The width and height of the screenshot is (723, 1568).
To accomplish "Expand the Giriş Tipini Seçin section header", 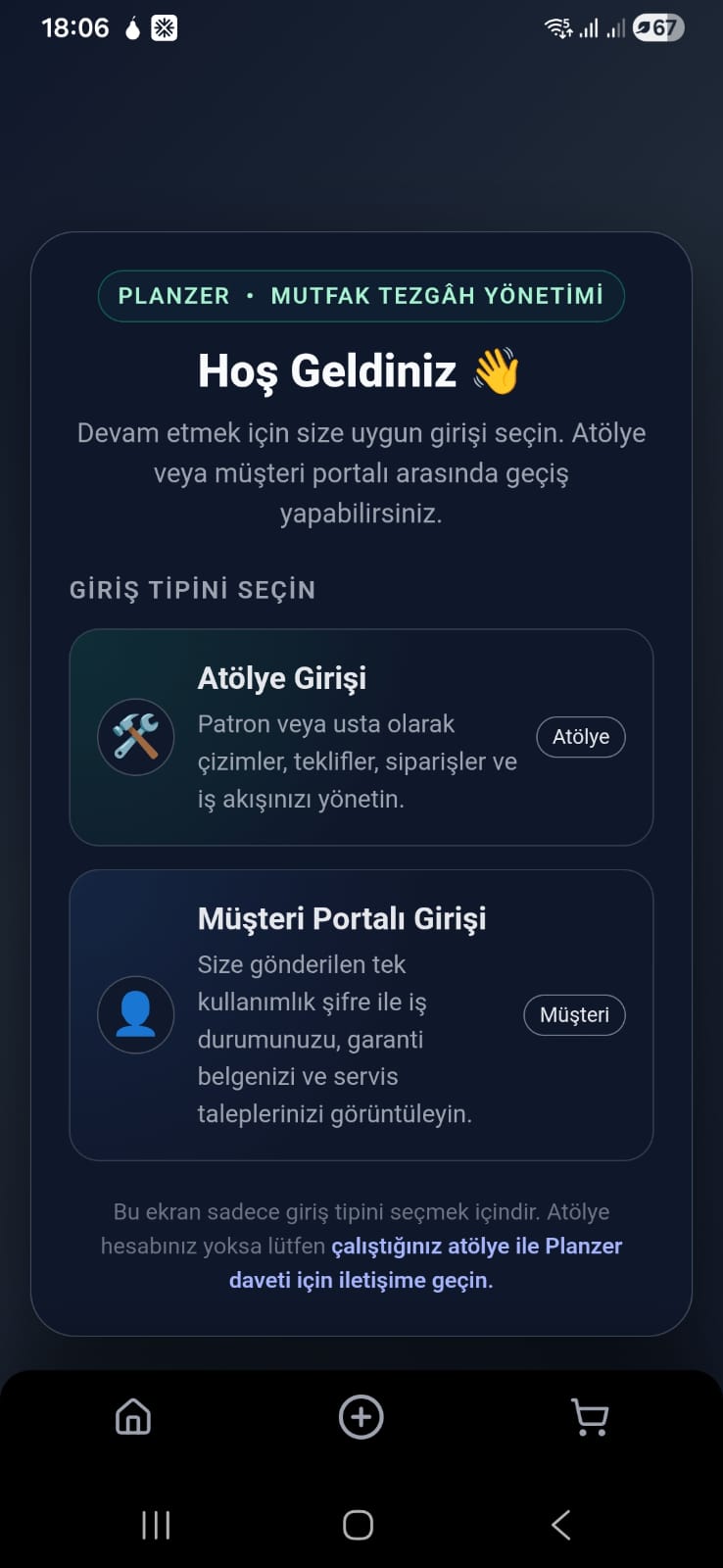I will [x=192, y=589].
